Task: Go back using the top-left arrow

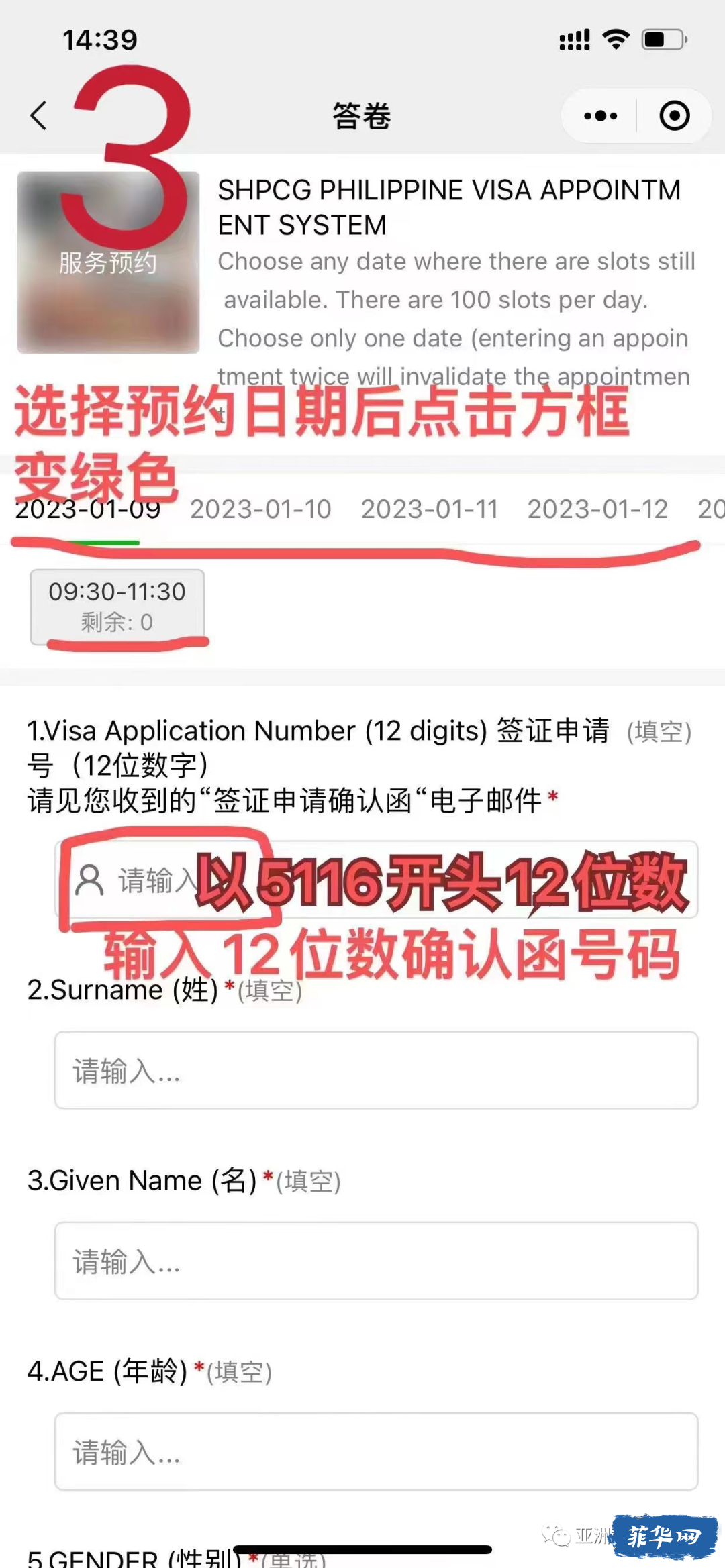Action: point(39,115)
